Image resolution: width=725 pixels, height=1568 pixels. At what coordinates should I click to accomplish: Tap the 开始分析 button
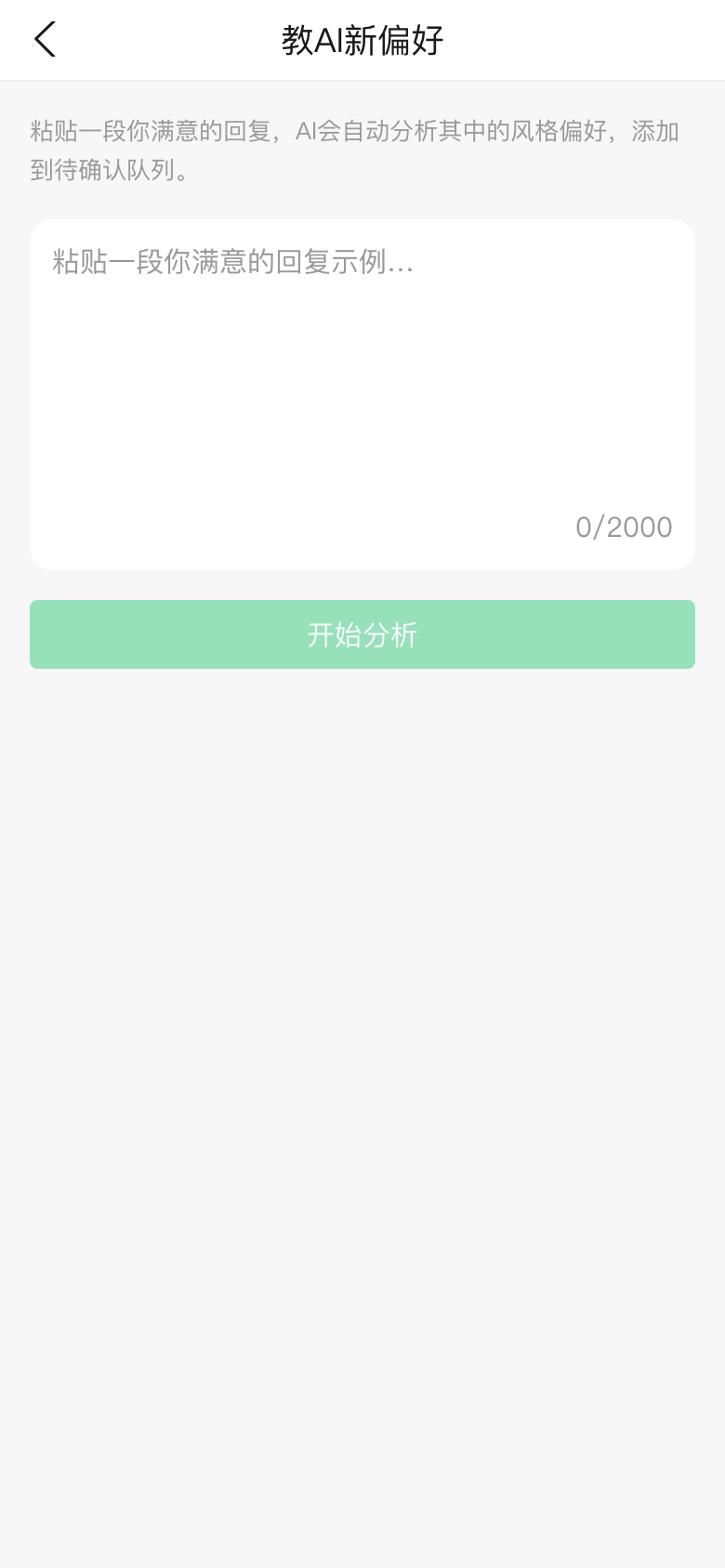[x=362, y=634]
